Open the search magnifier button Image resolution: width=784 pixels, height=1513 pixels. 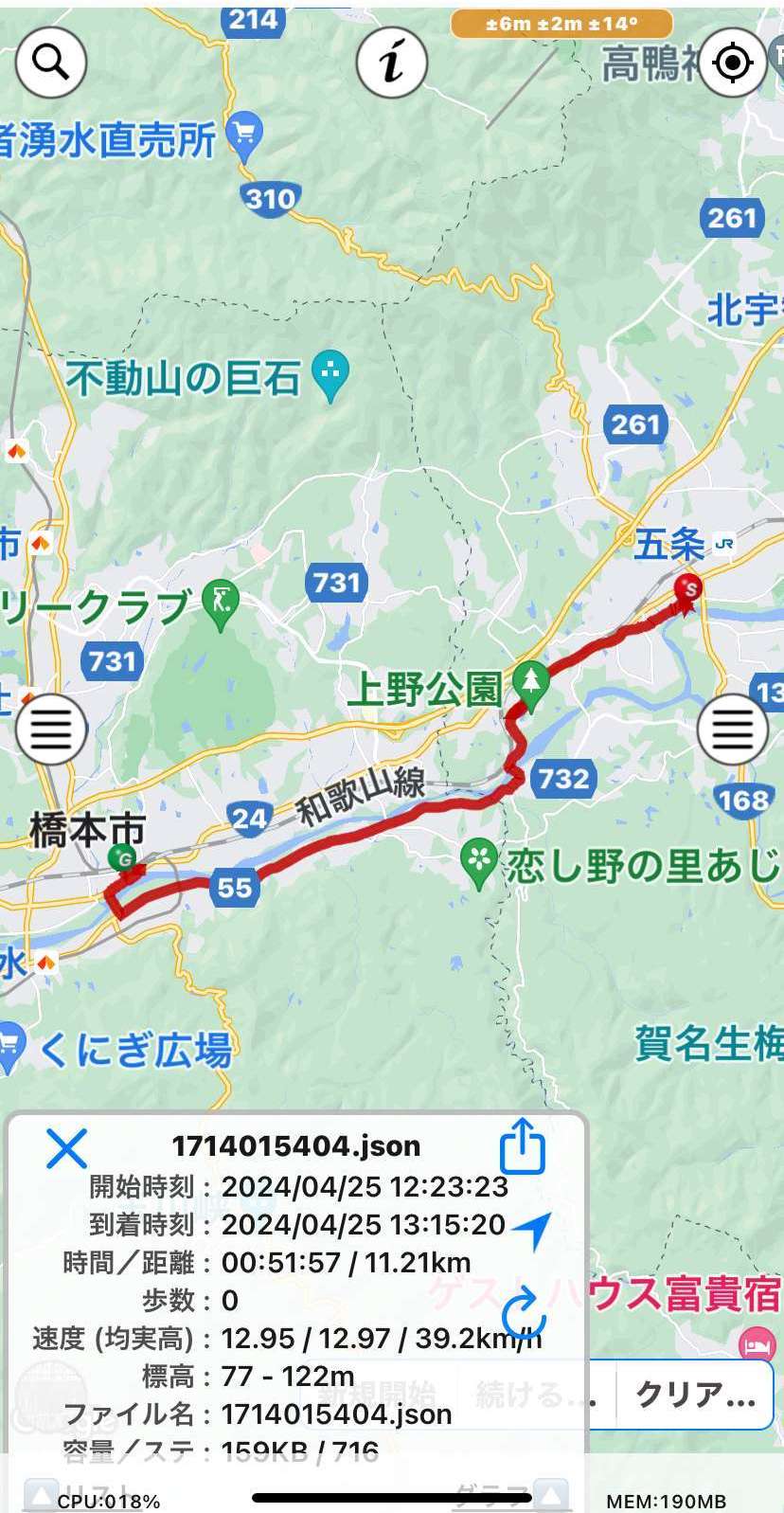click(51, 63)
